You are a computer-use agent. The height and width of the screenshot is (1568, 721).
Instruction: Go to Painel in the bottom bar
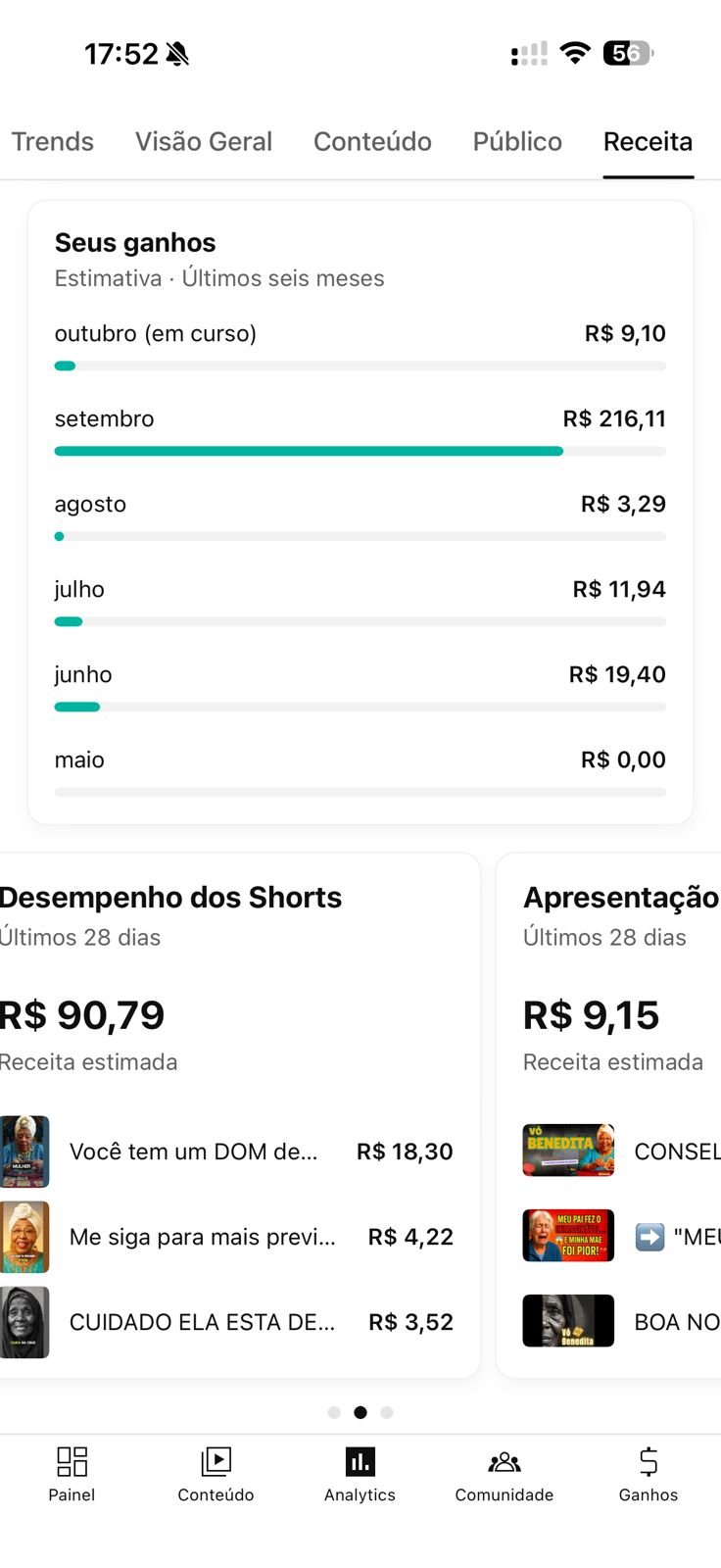[72, 1474]
